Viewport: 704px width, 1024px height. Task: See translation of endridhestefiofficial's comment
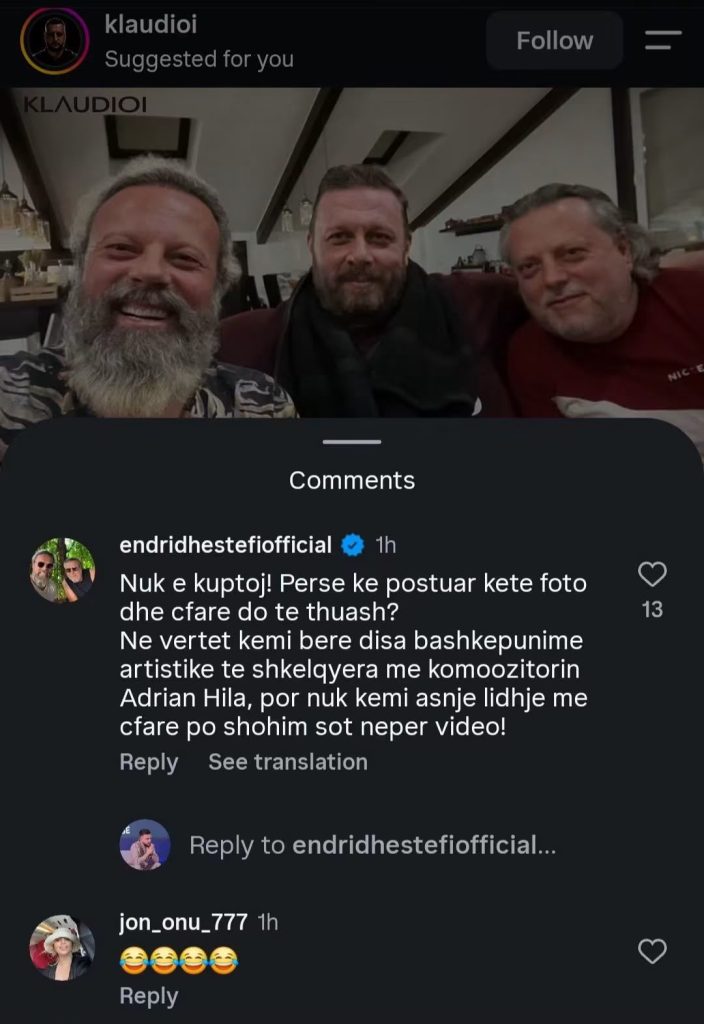[x=288, y=762]
